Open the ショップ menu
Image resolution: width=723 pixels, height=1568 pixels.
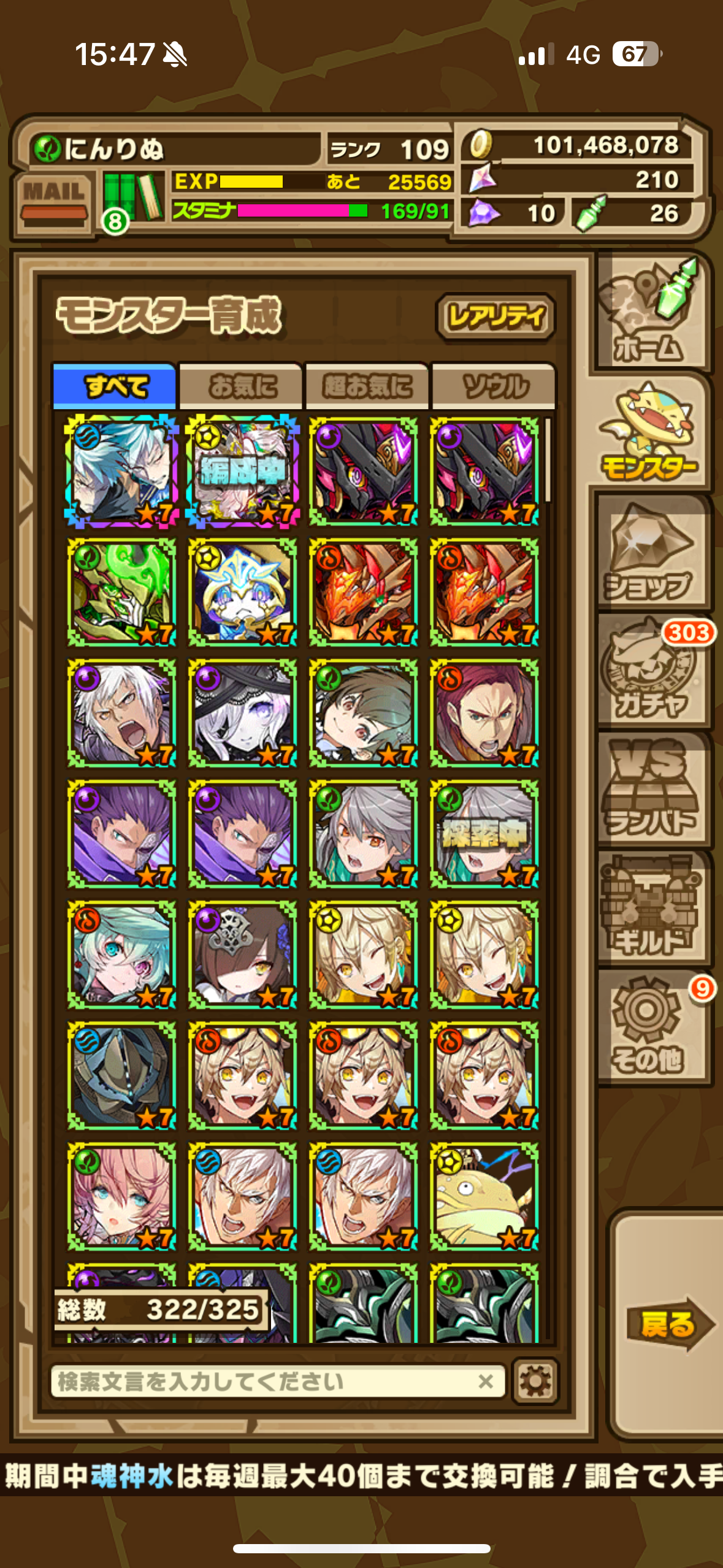click(652, 553)
